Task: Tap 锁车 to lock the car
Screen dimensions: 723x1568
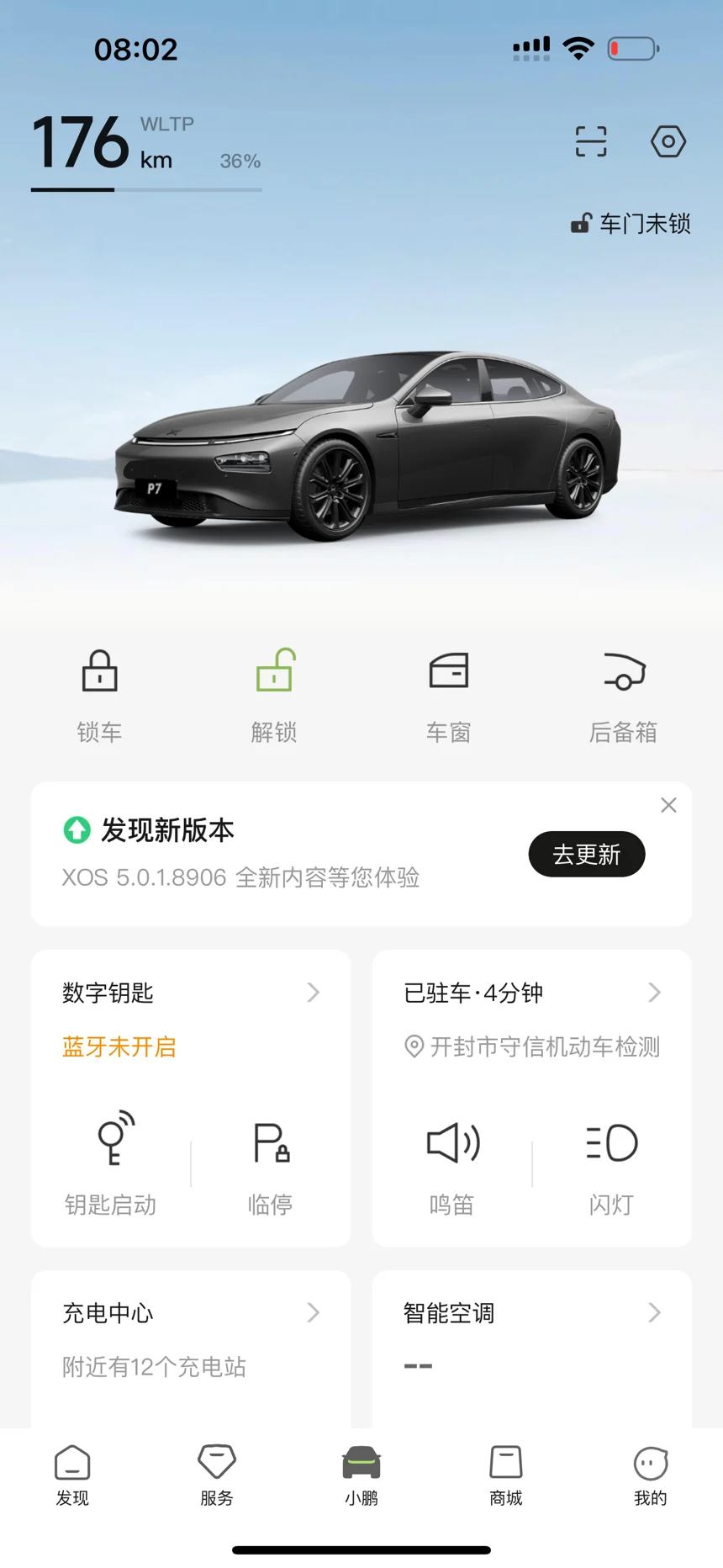Action: 100,694
